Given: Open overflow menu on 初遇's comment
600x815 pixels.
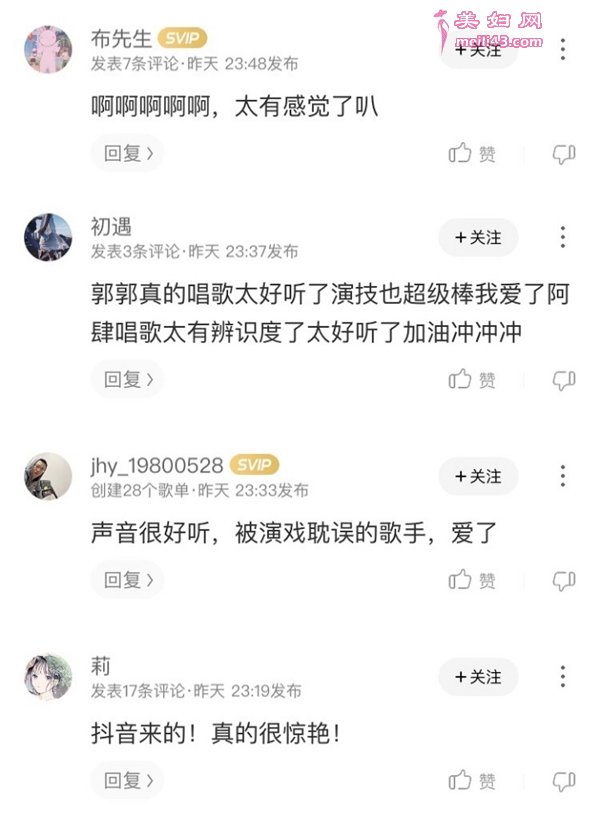Looking at the screenshot, I should click(563, 237).
